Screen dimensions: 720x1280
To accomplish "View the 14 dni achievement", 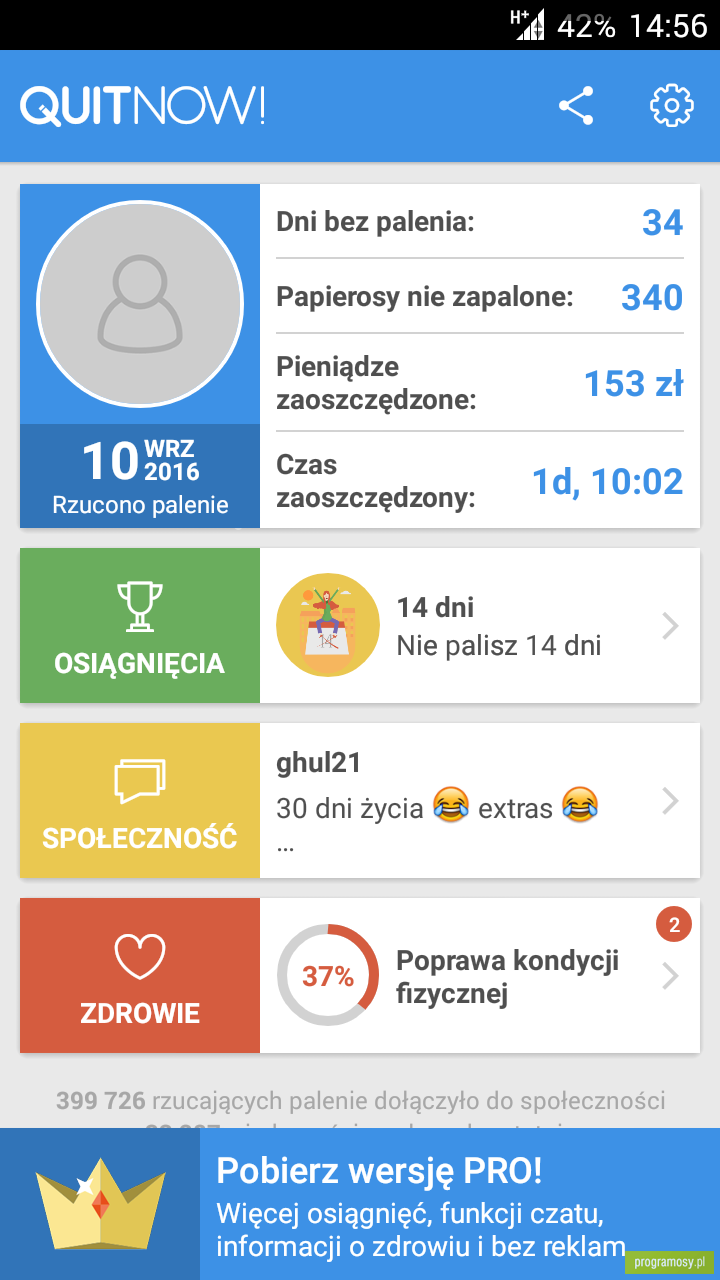I will 480,625.
